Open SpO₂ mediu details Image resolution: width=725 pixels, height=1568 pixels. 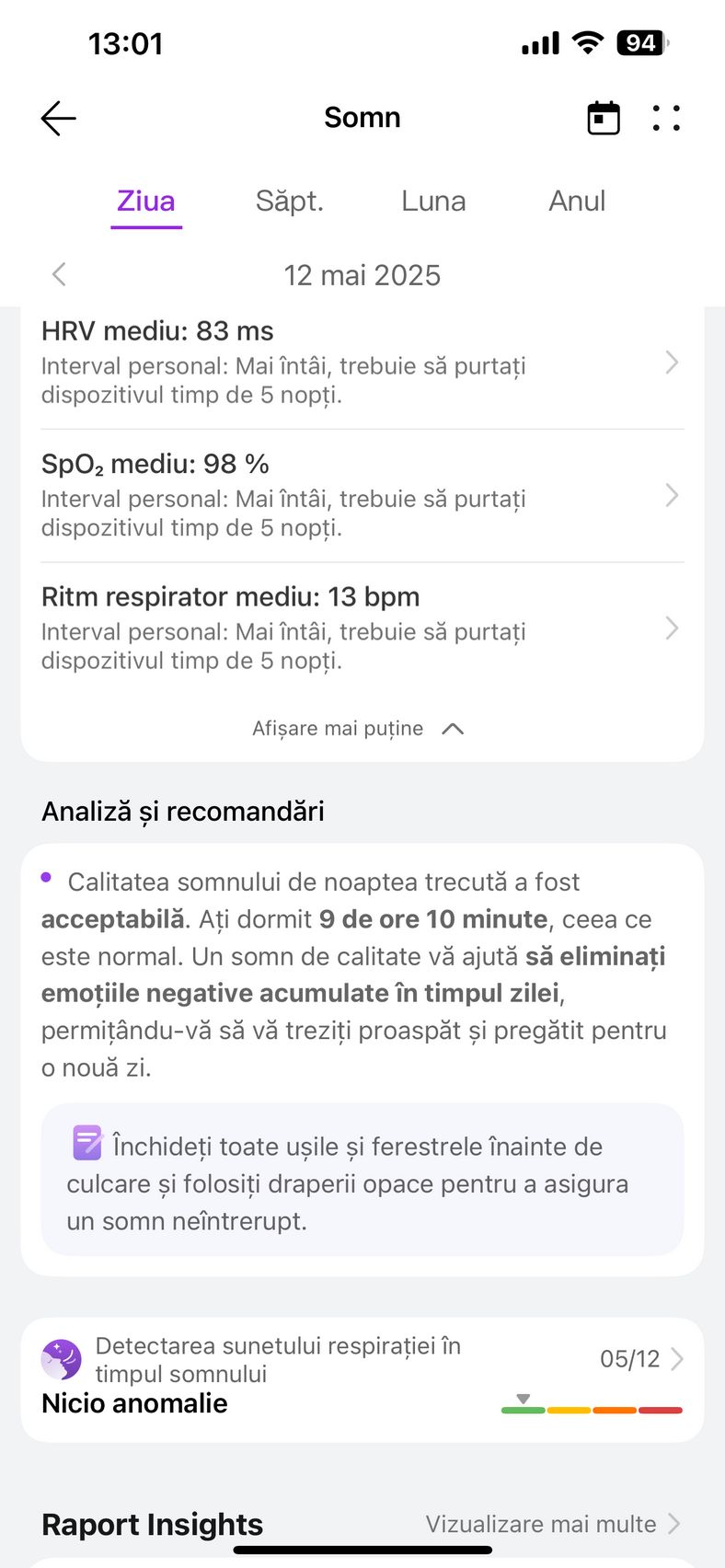[x=362, y=495]
